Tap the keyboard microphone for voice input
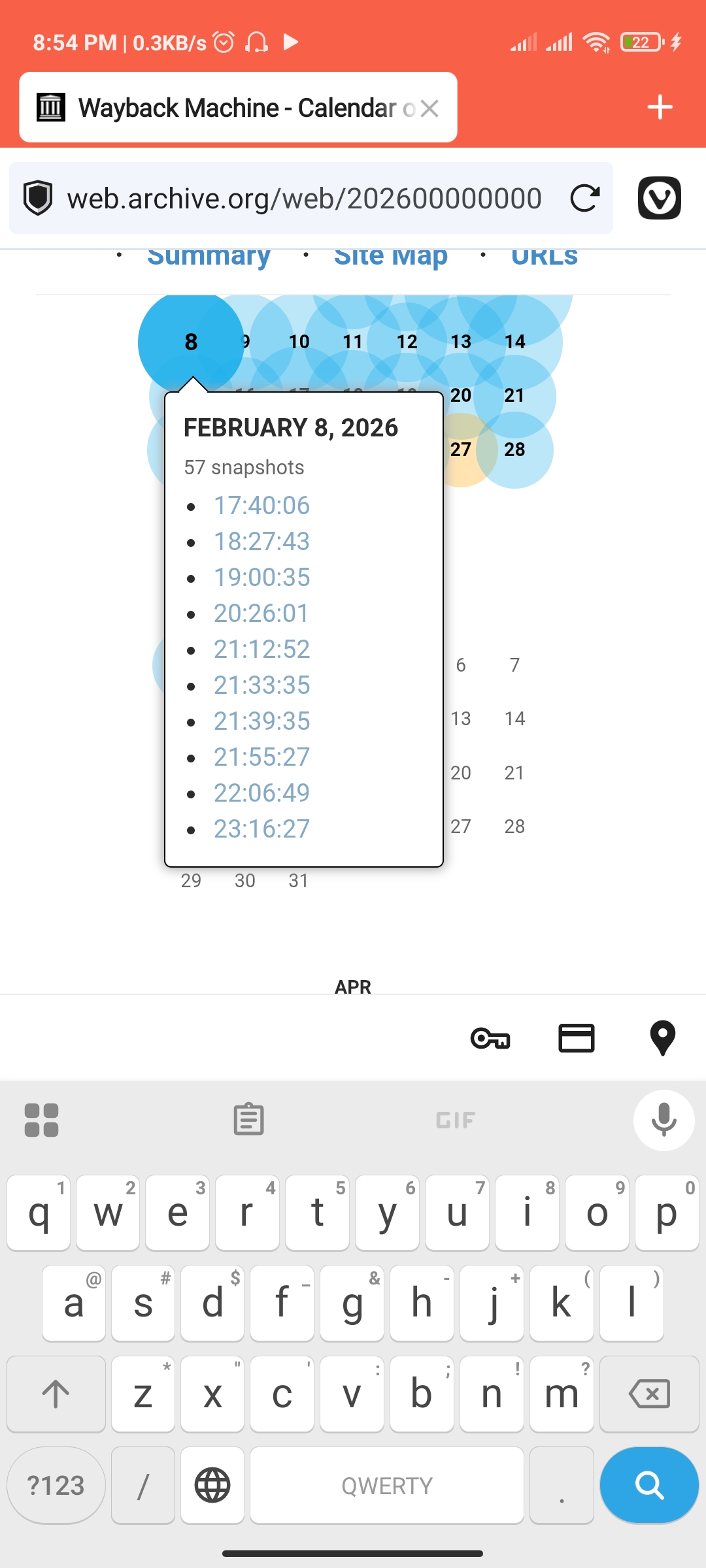The height and width of the screenshot is (1568, 706). pyautogui.click(x=664, y=1120)
